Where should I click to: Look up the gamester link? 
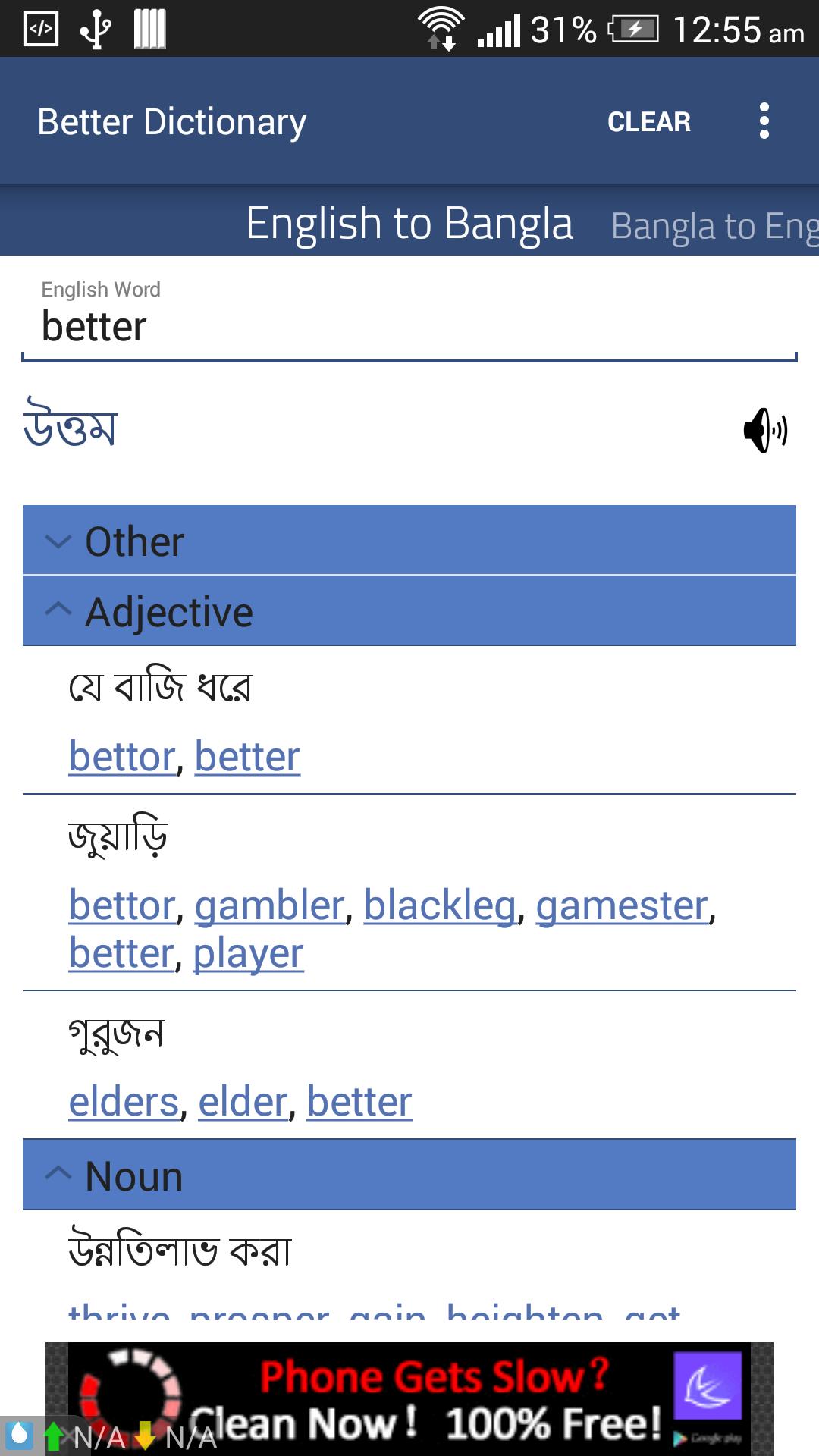pos(623,905)
